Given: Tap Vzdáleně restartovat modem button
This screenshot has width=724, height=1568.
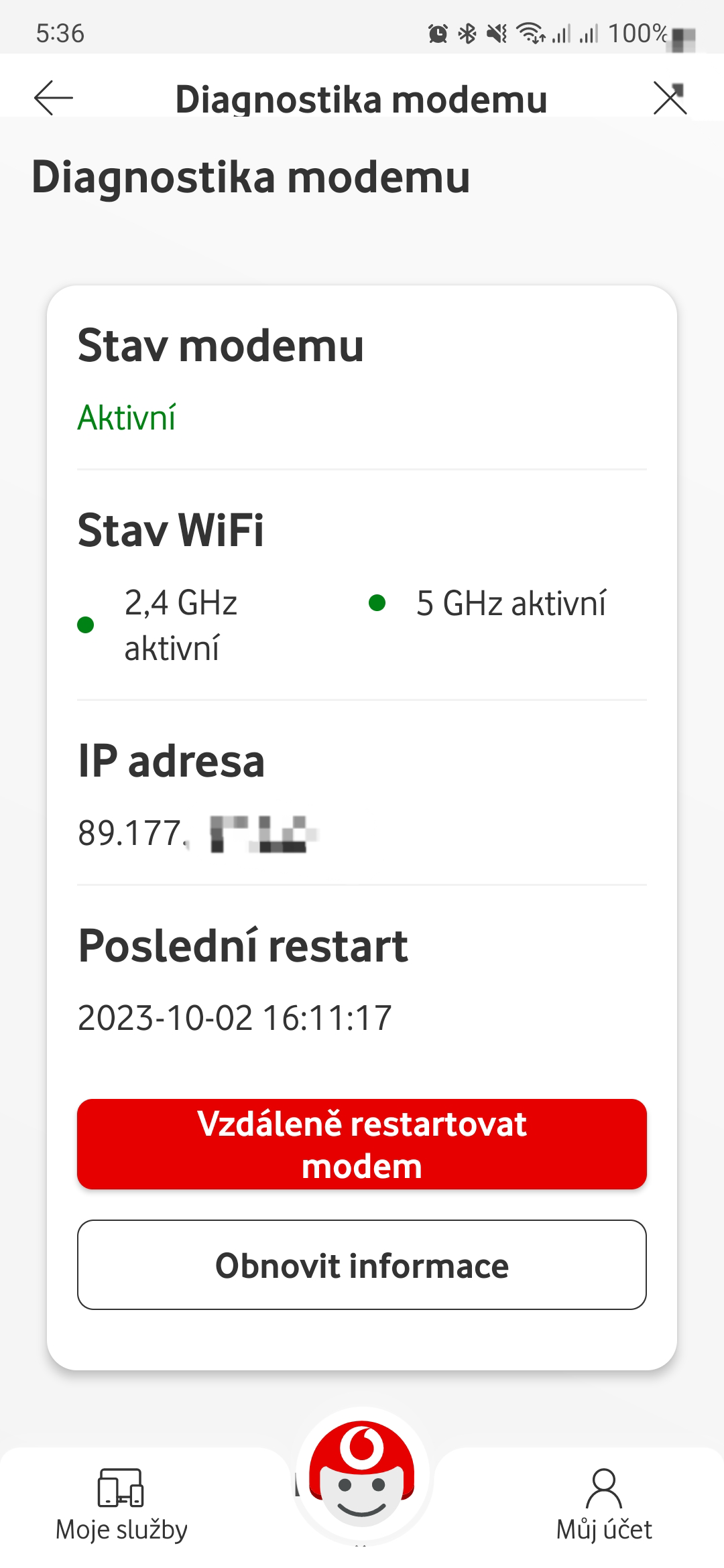Looking at the screenshot, I should tap(362, 1145).
